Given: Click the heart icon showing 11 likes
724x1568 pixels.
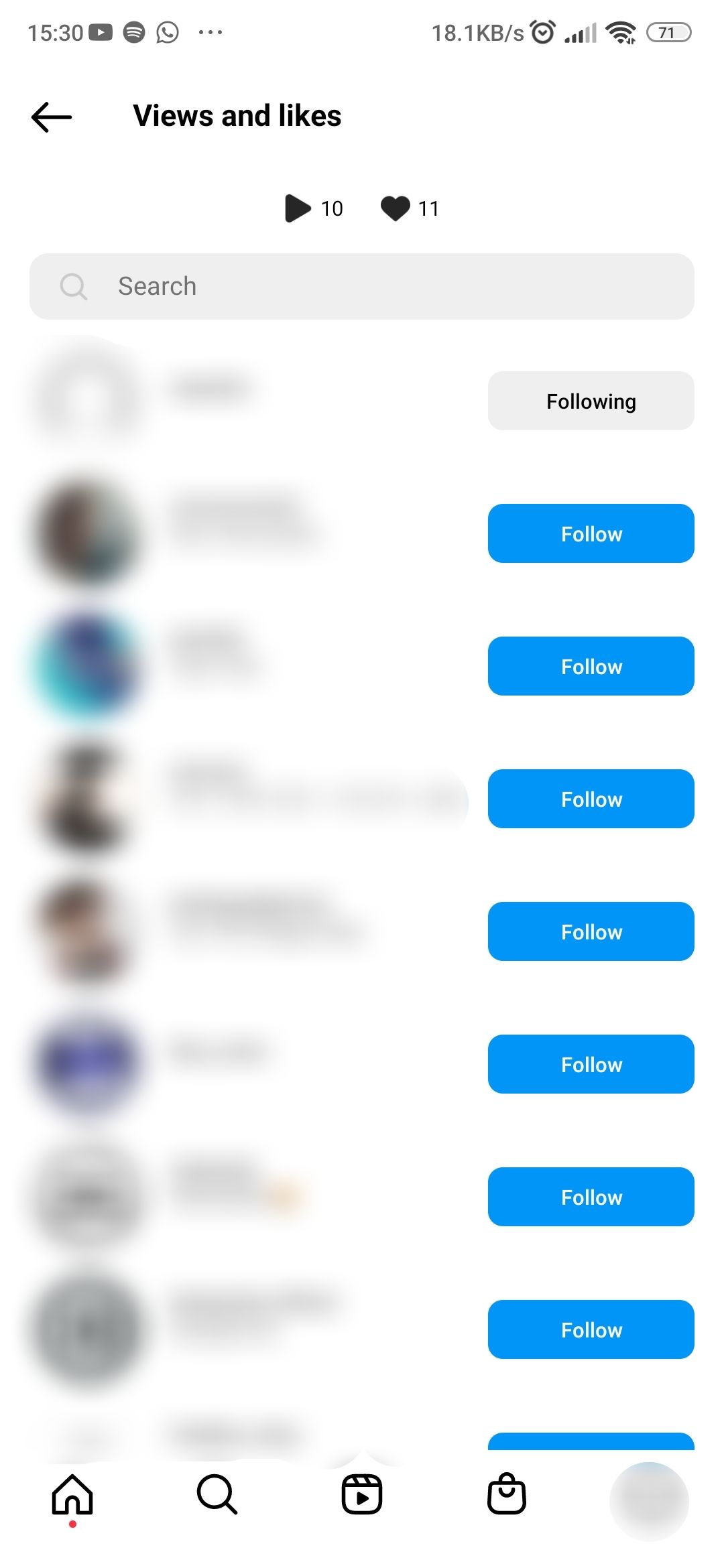Looking at the screenshot, I should pos(396,208).
